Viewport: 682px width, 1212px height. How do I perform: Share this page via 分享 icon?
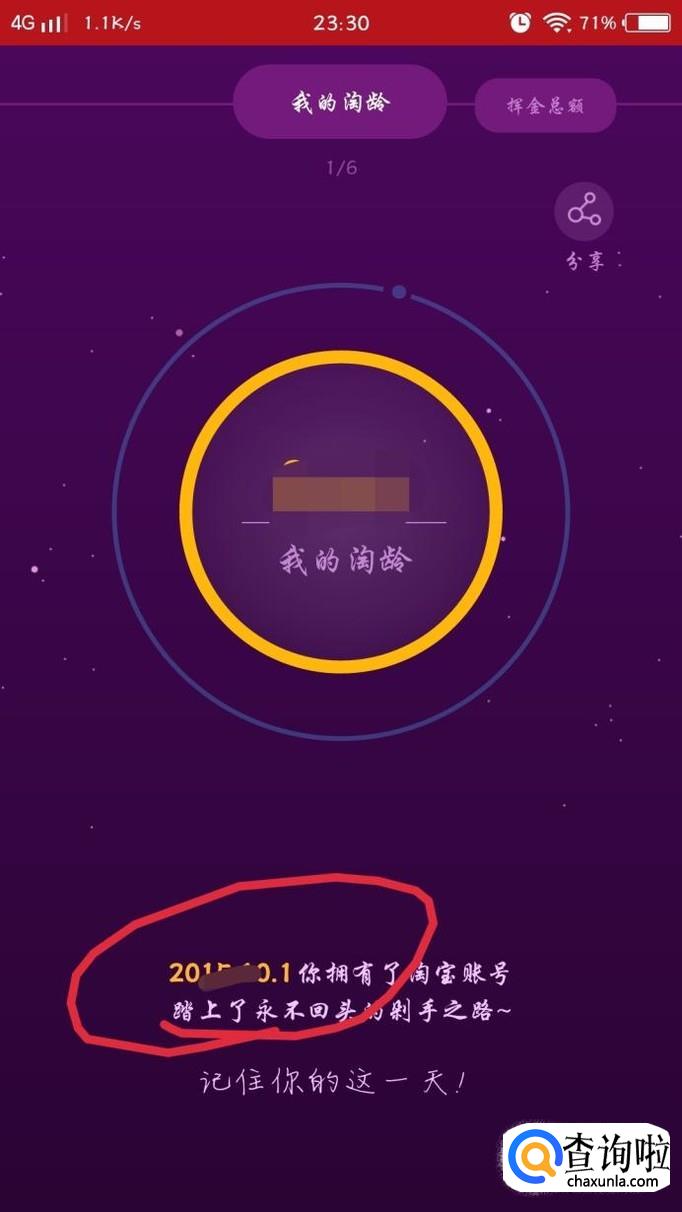pos(584,212)
